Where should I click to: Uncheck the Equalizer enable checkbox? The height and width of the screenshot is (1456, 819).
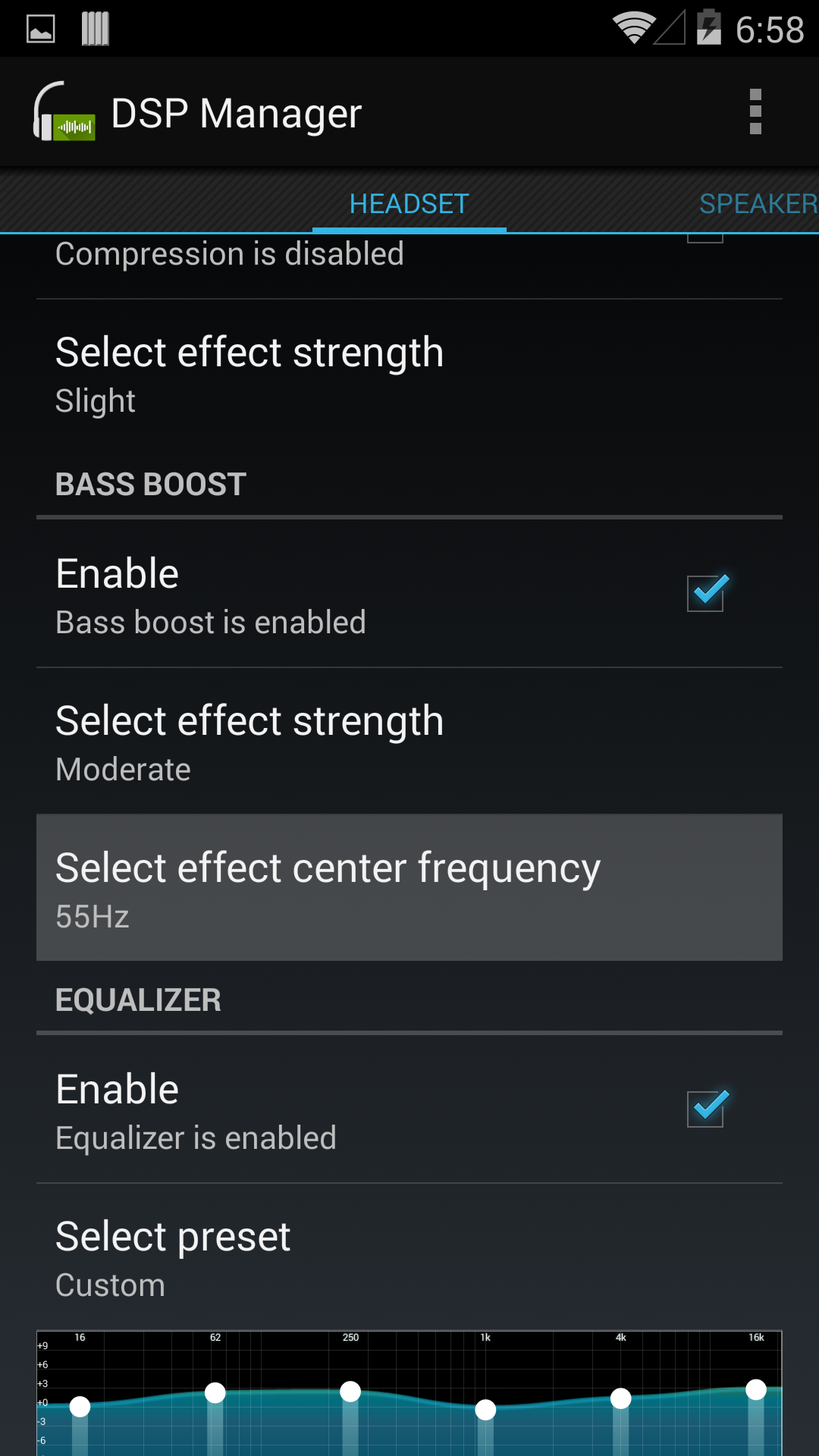706,1108
